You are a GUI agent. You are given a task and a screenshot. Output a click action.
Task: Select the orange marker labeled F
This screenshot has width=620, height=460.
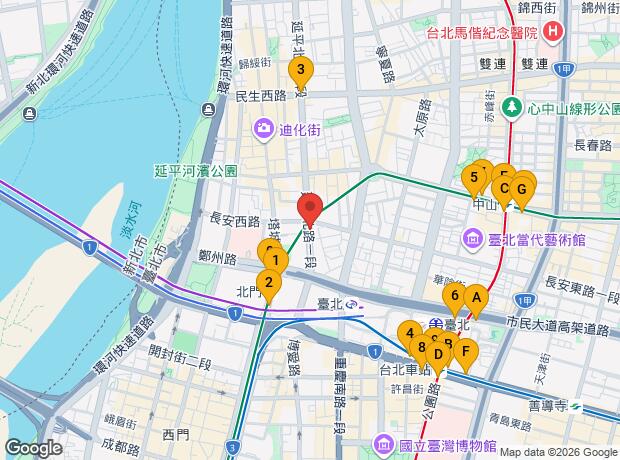466,351
